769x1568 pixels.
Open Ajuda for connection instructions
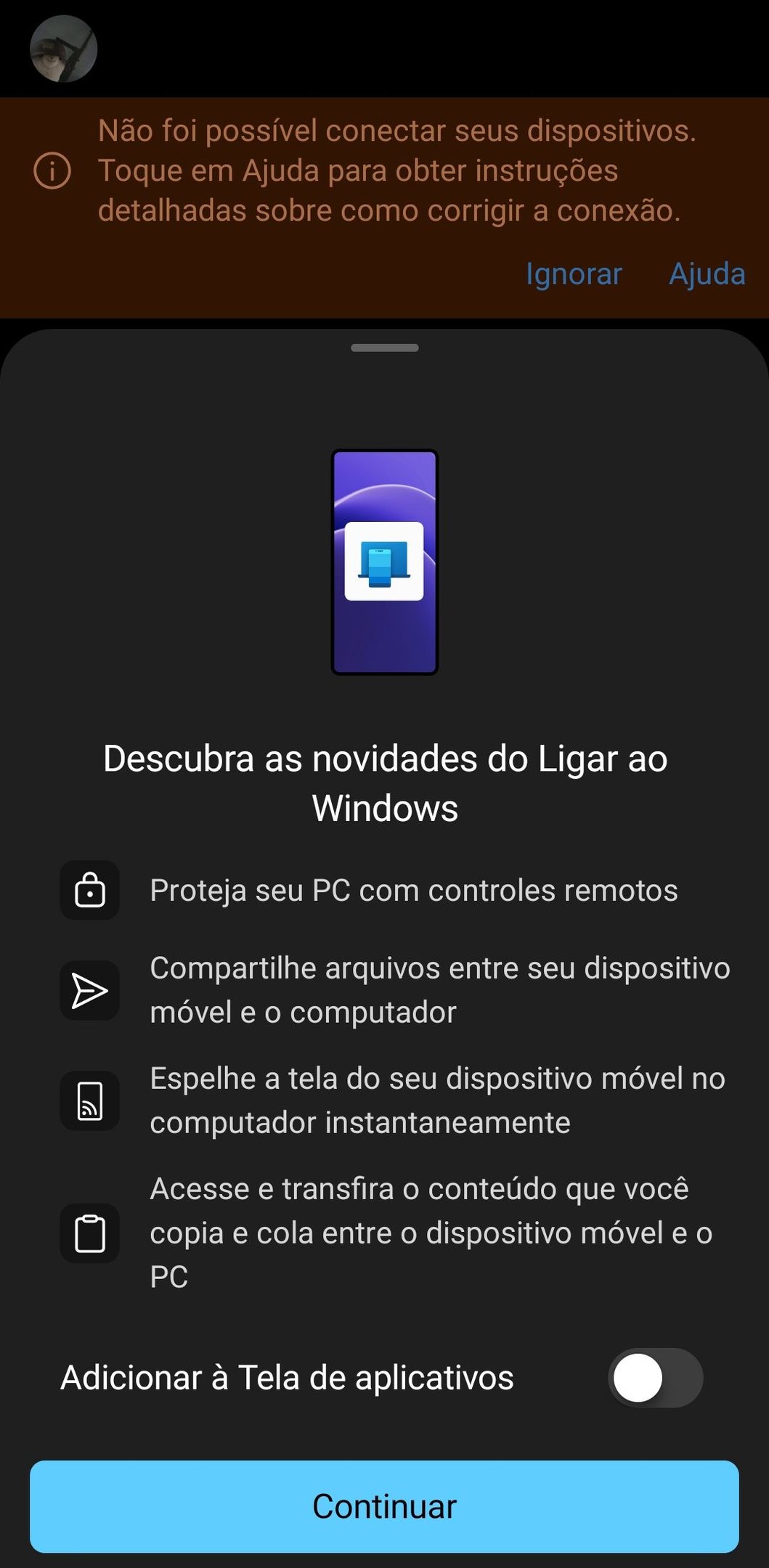point(707,274)
